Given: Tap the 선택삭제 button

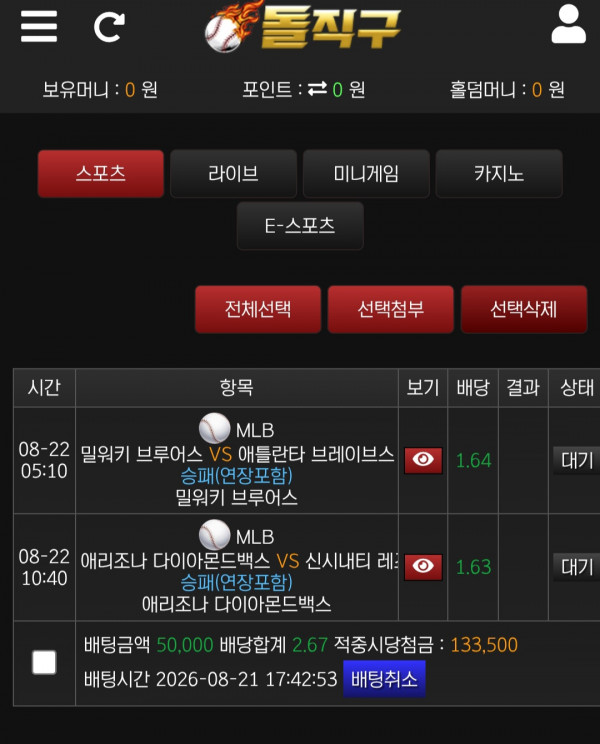Looking at the screenshot, I should tap(524, 309).
